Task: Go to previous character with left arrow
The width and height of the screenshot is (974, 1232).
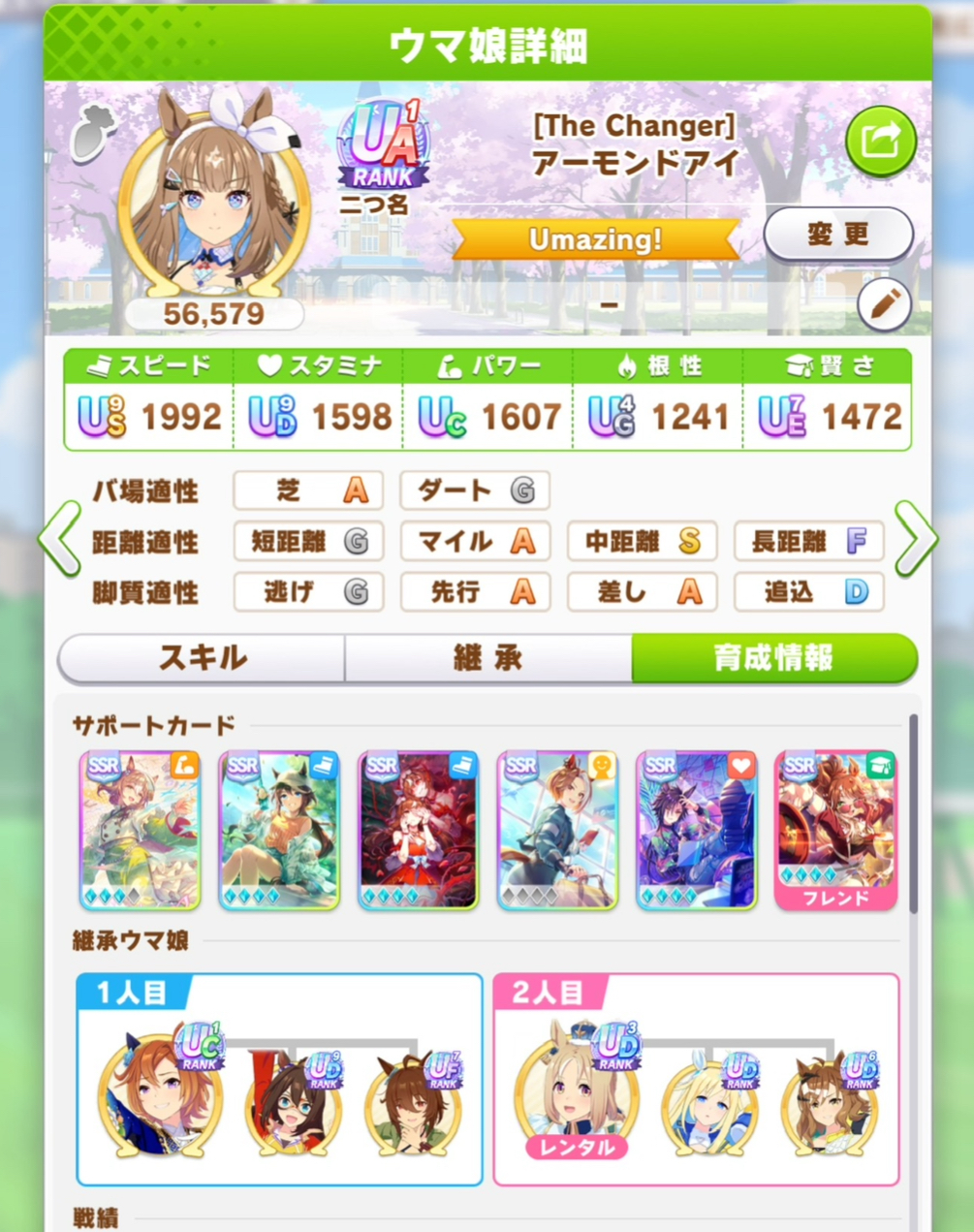Action: (60, 539)
